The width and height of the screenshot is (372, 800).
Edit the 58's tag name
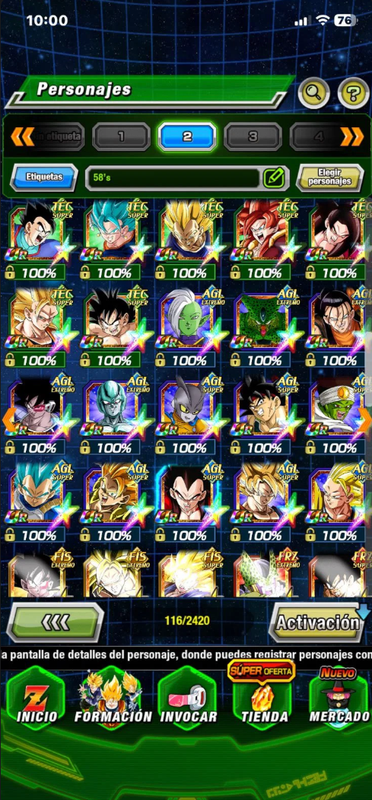tap(274, 178)
